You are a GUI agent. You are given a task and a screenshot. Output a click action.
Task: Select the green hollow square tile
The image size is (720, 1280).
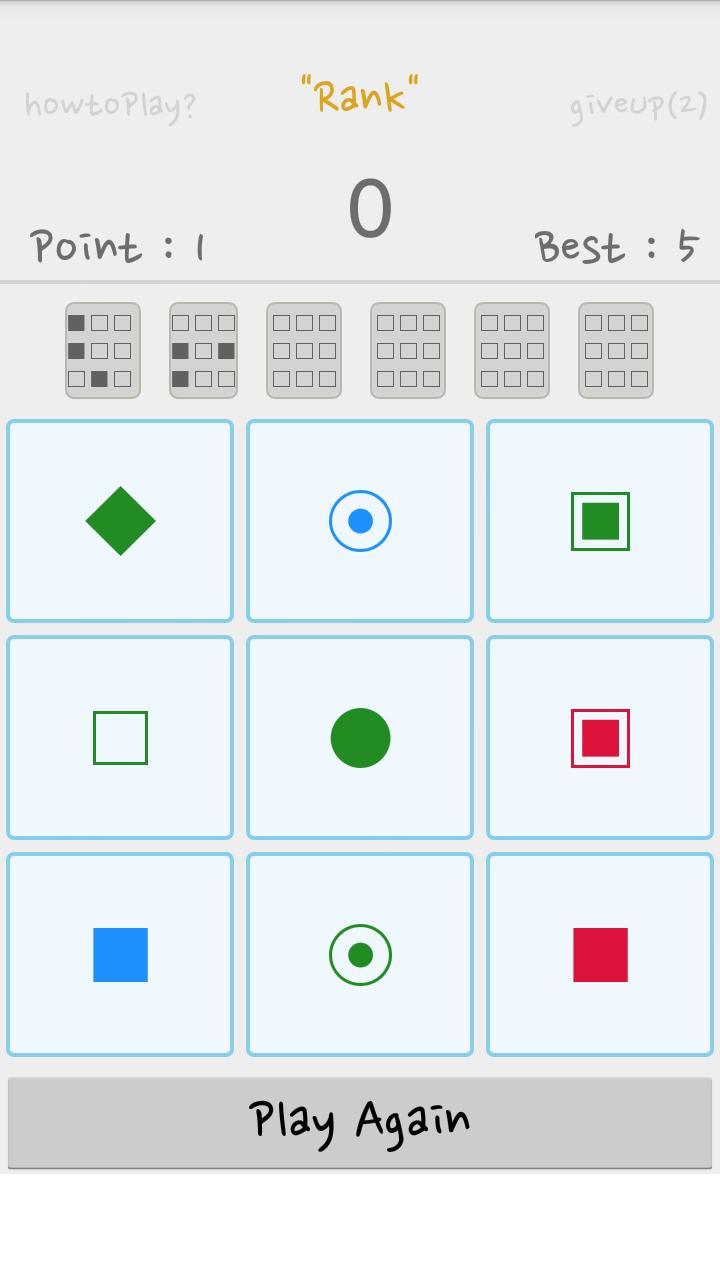click(x=120, y=738)
